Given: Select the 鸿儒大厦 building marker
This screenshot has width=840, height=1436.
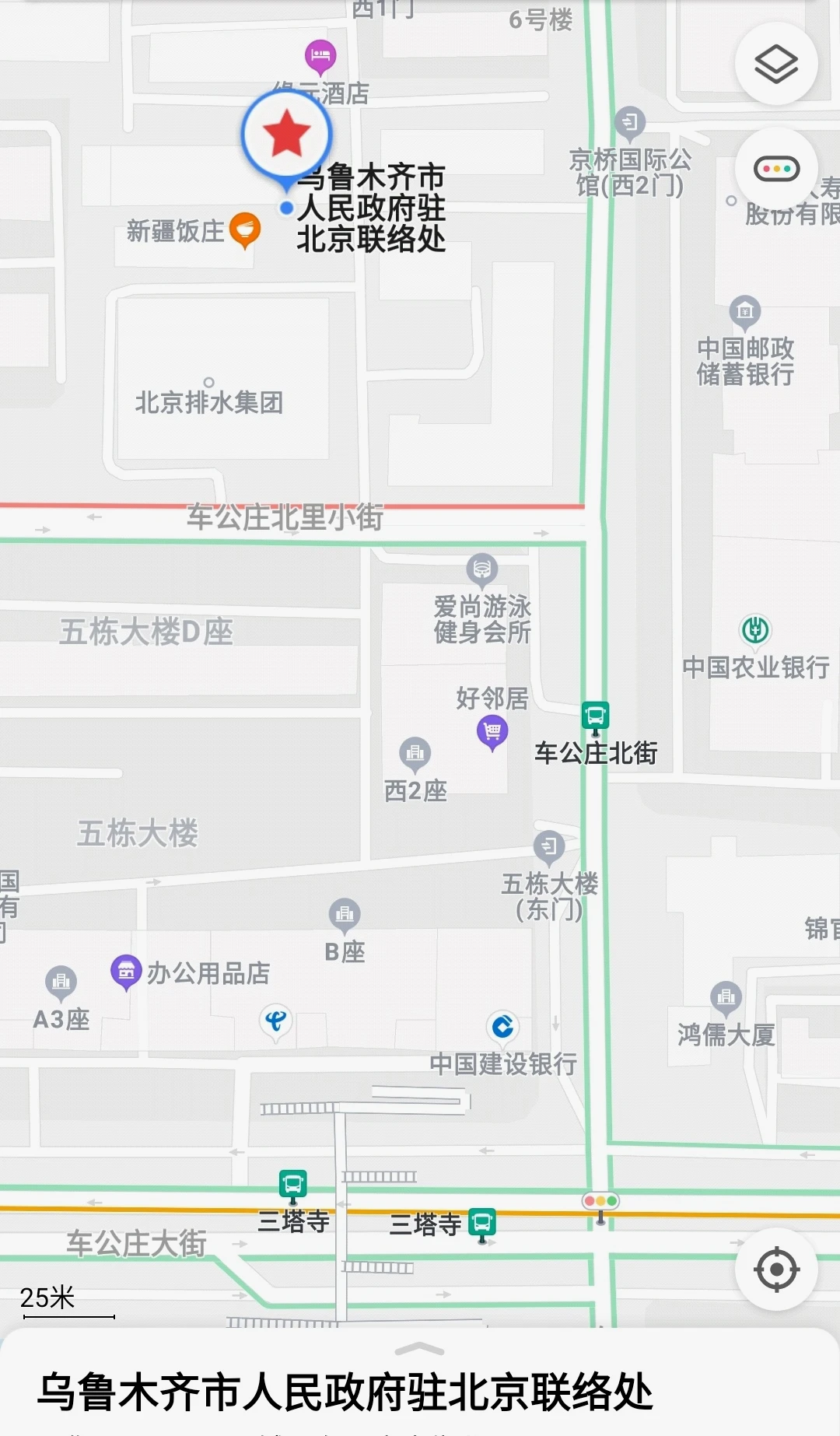Looking at the screenshot, I should 726,996.
